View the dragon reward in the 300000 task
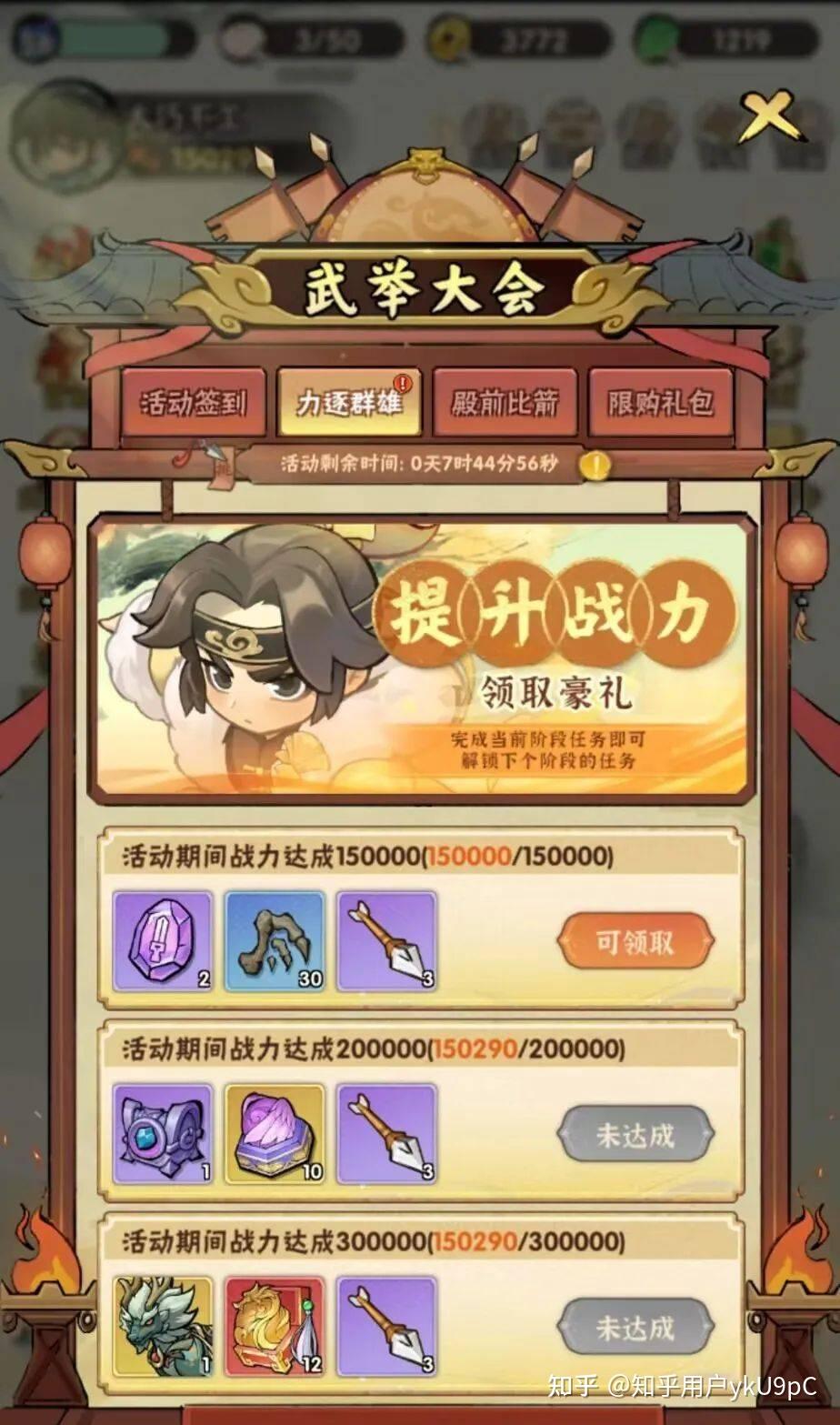Screen dimensions: 840x1425 coord(163,1327)
